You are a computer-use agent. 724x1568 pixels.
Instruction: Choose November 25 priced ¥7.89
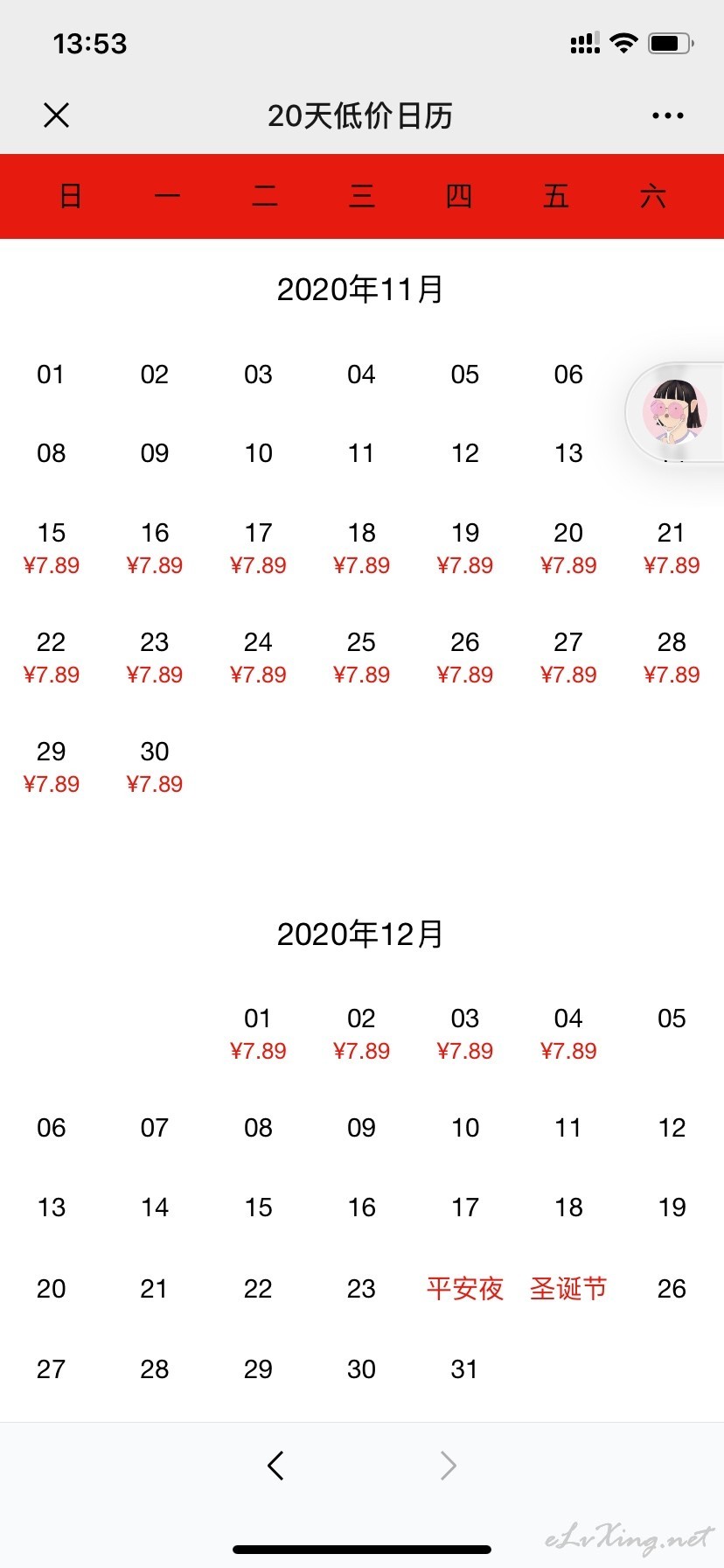point(361,658)
